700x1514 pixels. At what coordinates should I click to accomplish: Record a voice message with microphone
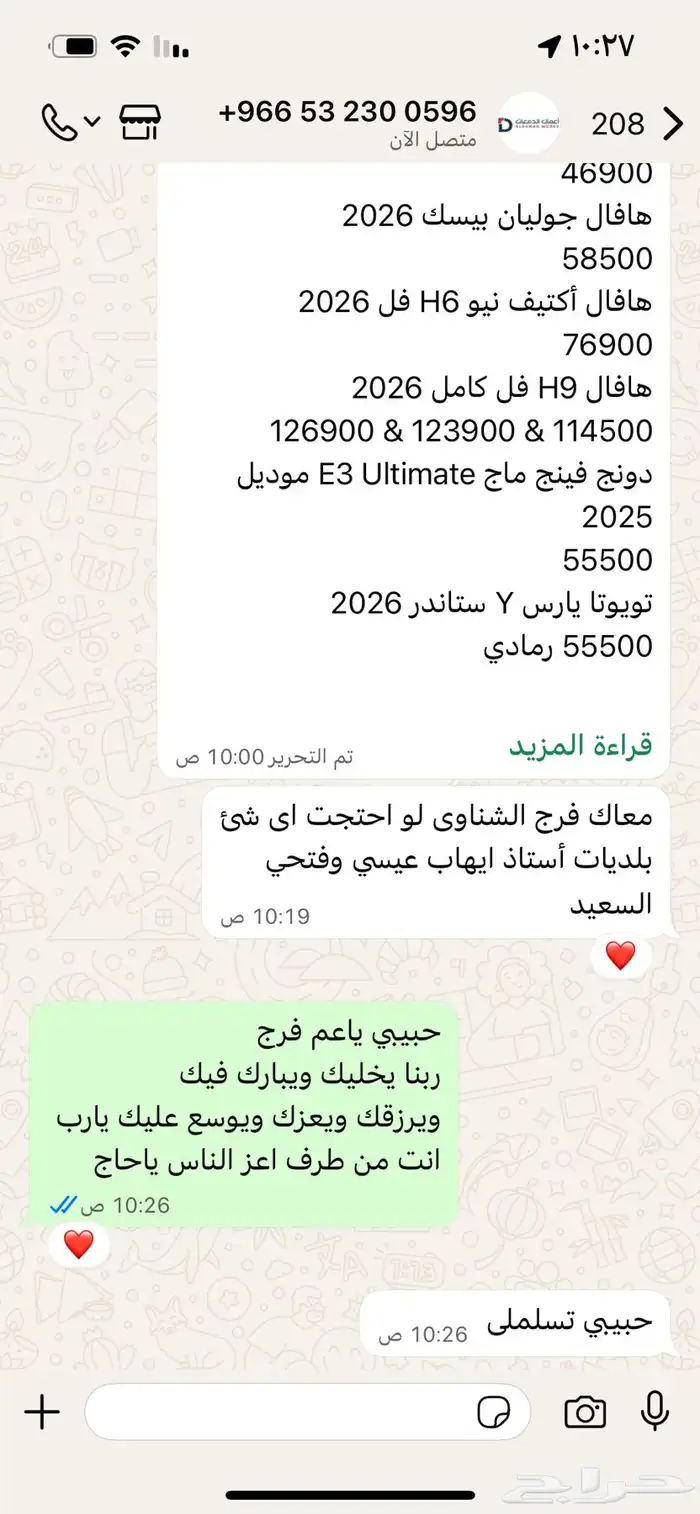coord(655,1412)
